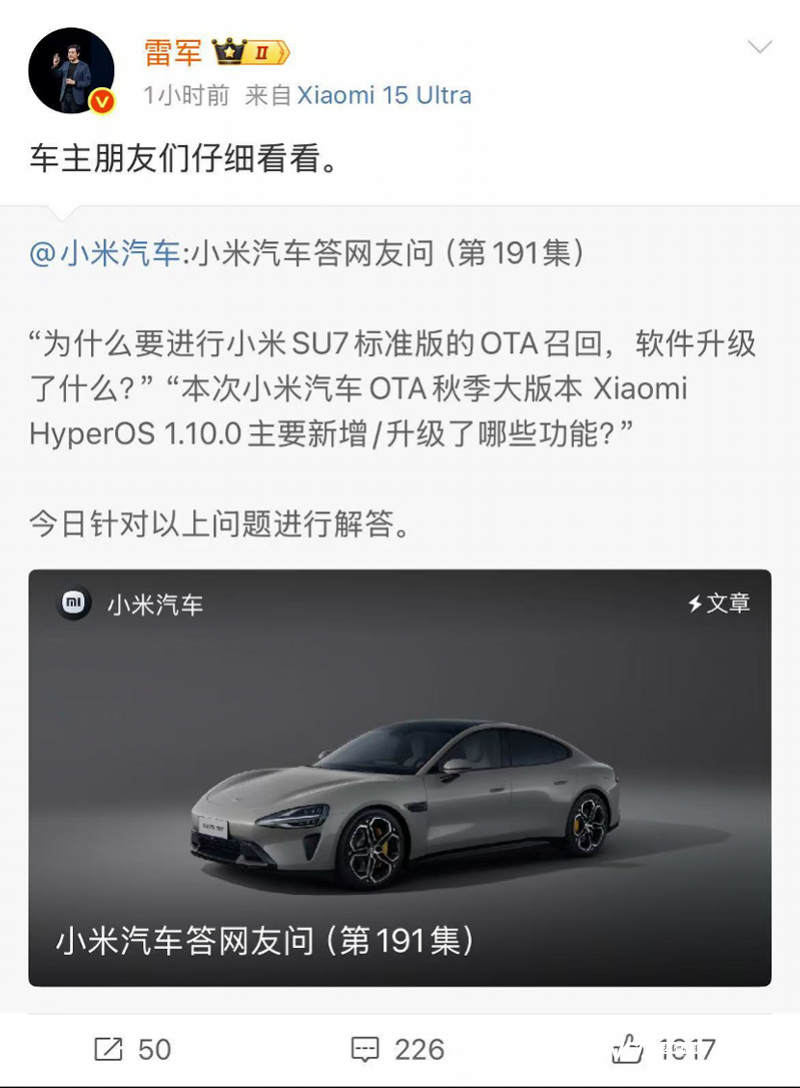Expand the post options chevron
Screen dimensions: 800x1088
click(760, 47)
